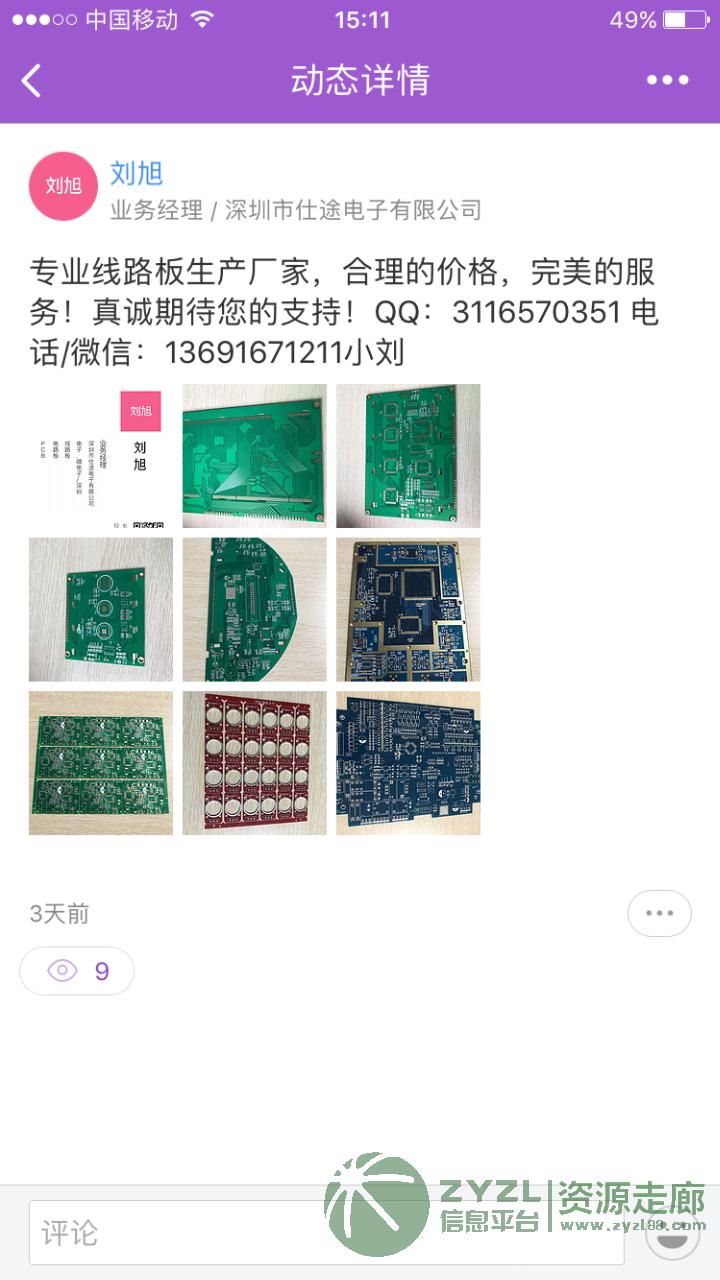This screenshot has height=1280, width=720.
Task: Go back from the 动态详情 page
Action: click(x=32, y=80)
